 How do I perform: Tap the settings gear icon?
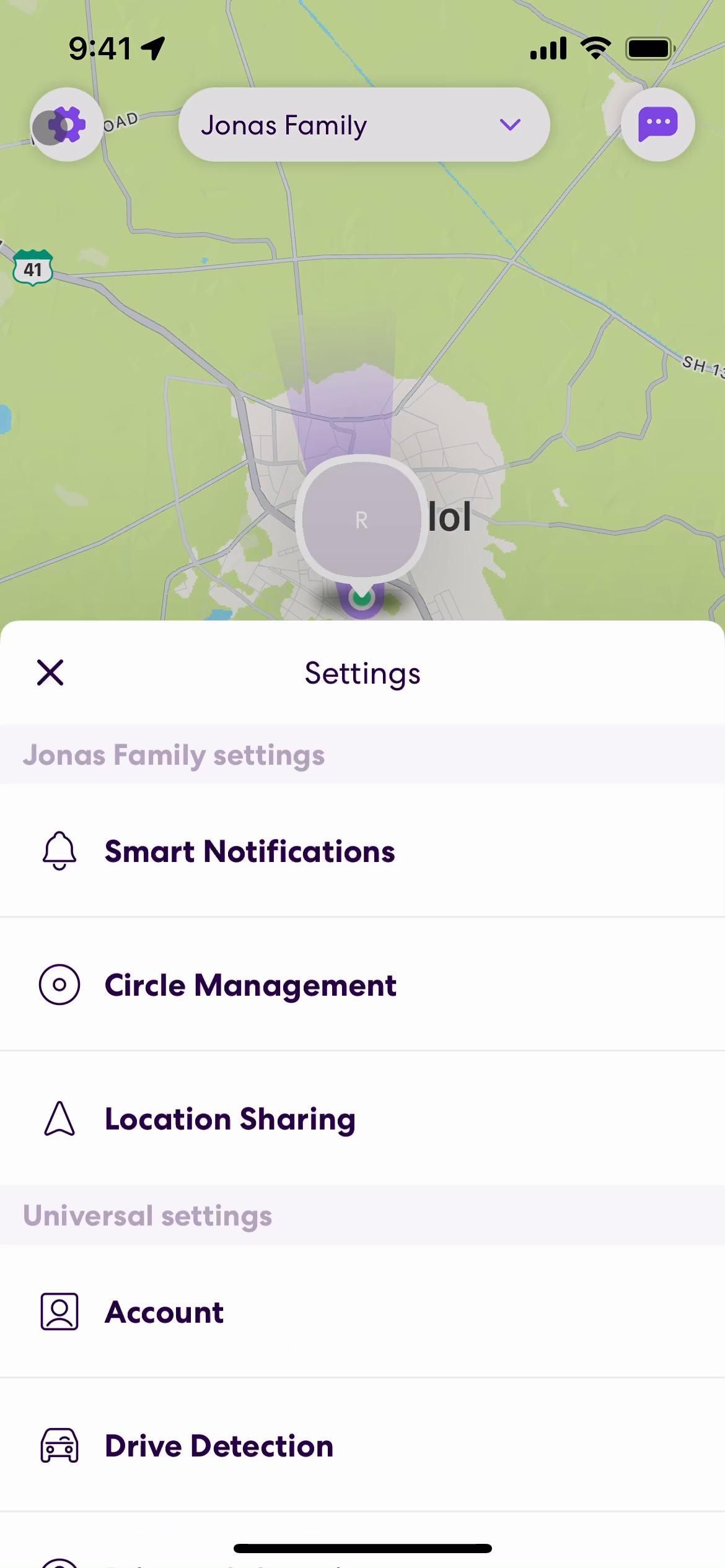(67, 125)
